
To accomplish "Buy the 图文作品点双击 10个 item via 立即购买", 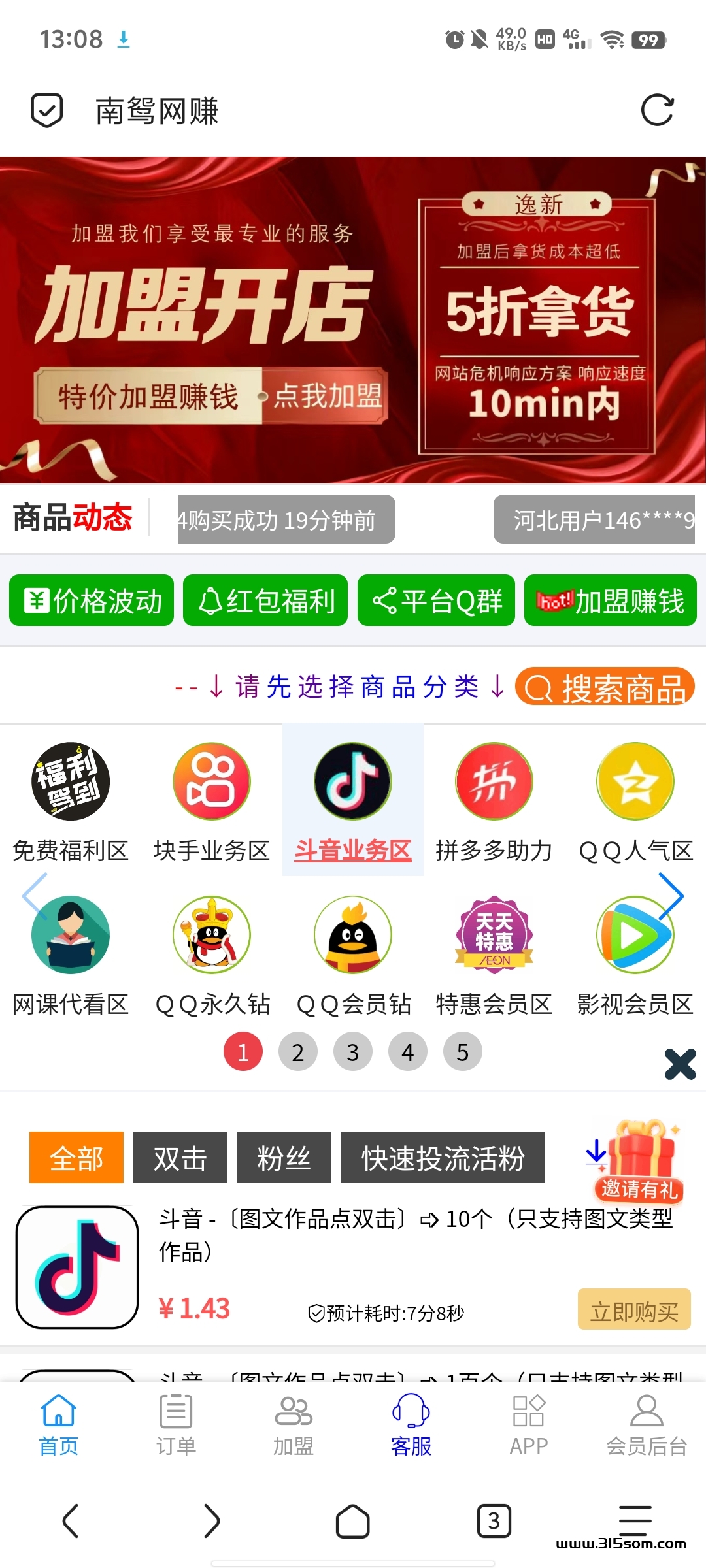I will coord(634,1309).
